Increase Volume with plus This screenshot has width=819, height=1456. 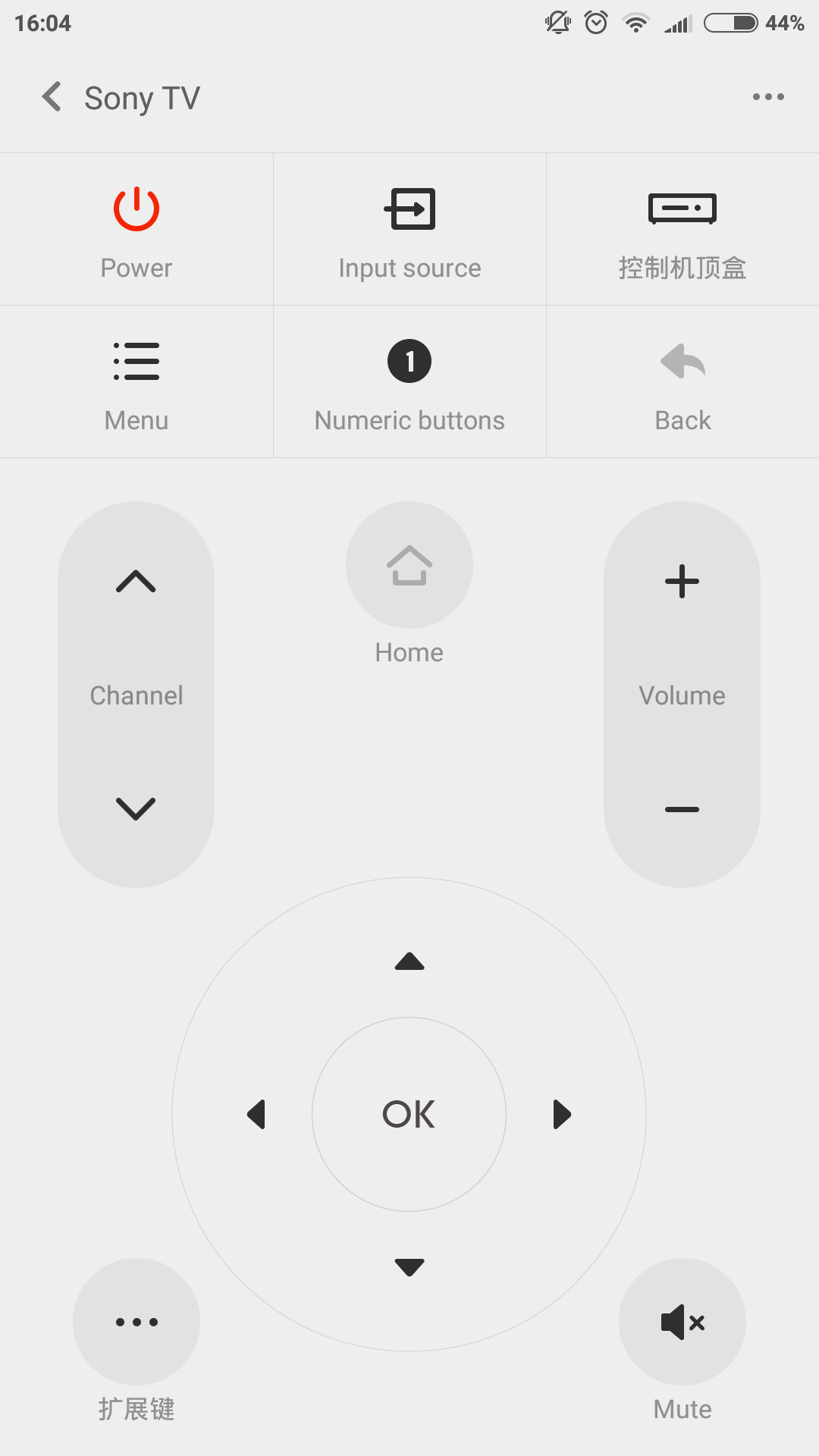tap(682, 582)
